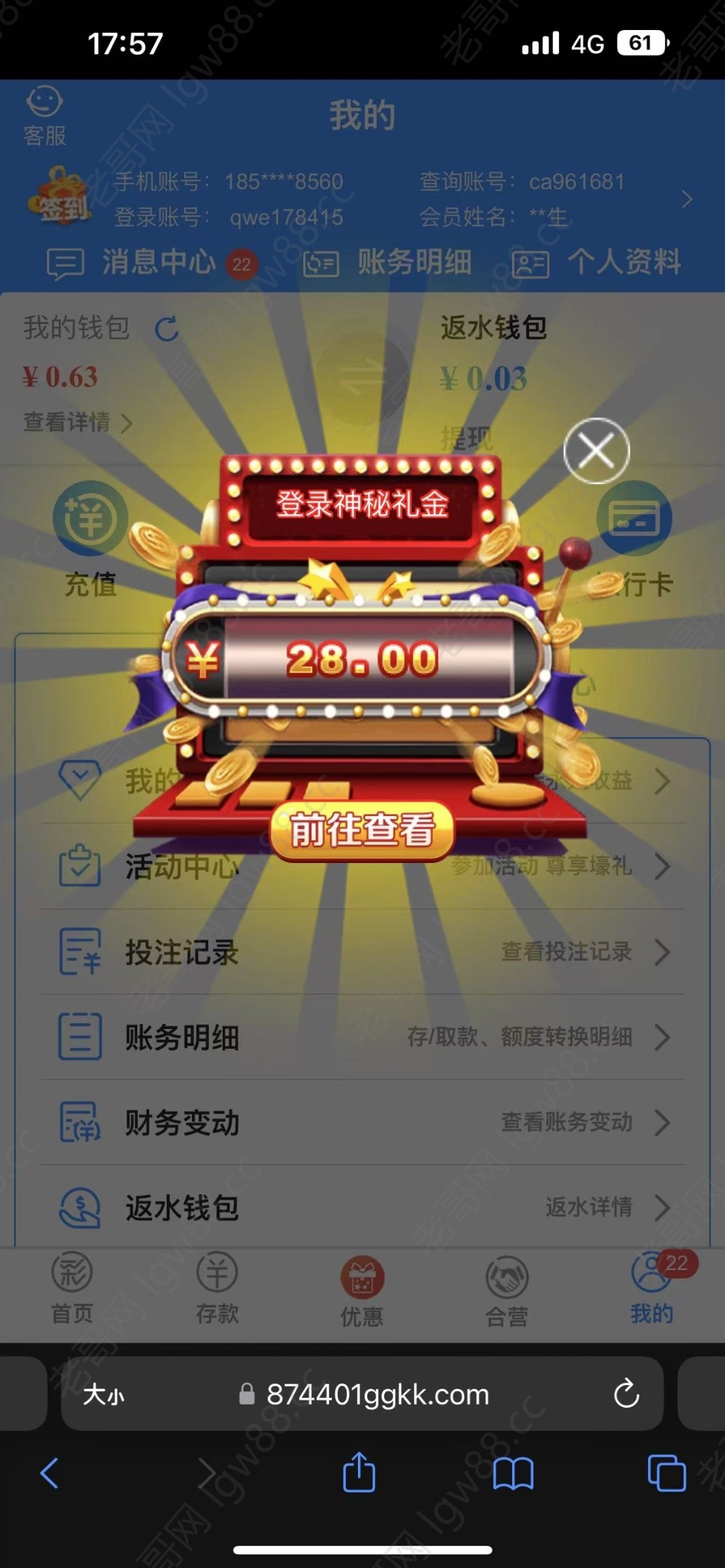Open 个人资料 personal profile
This screenshot has height=1568, width=725.
point(597,263)
